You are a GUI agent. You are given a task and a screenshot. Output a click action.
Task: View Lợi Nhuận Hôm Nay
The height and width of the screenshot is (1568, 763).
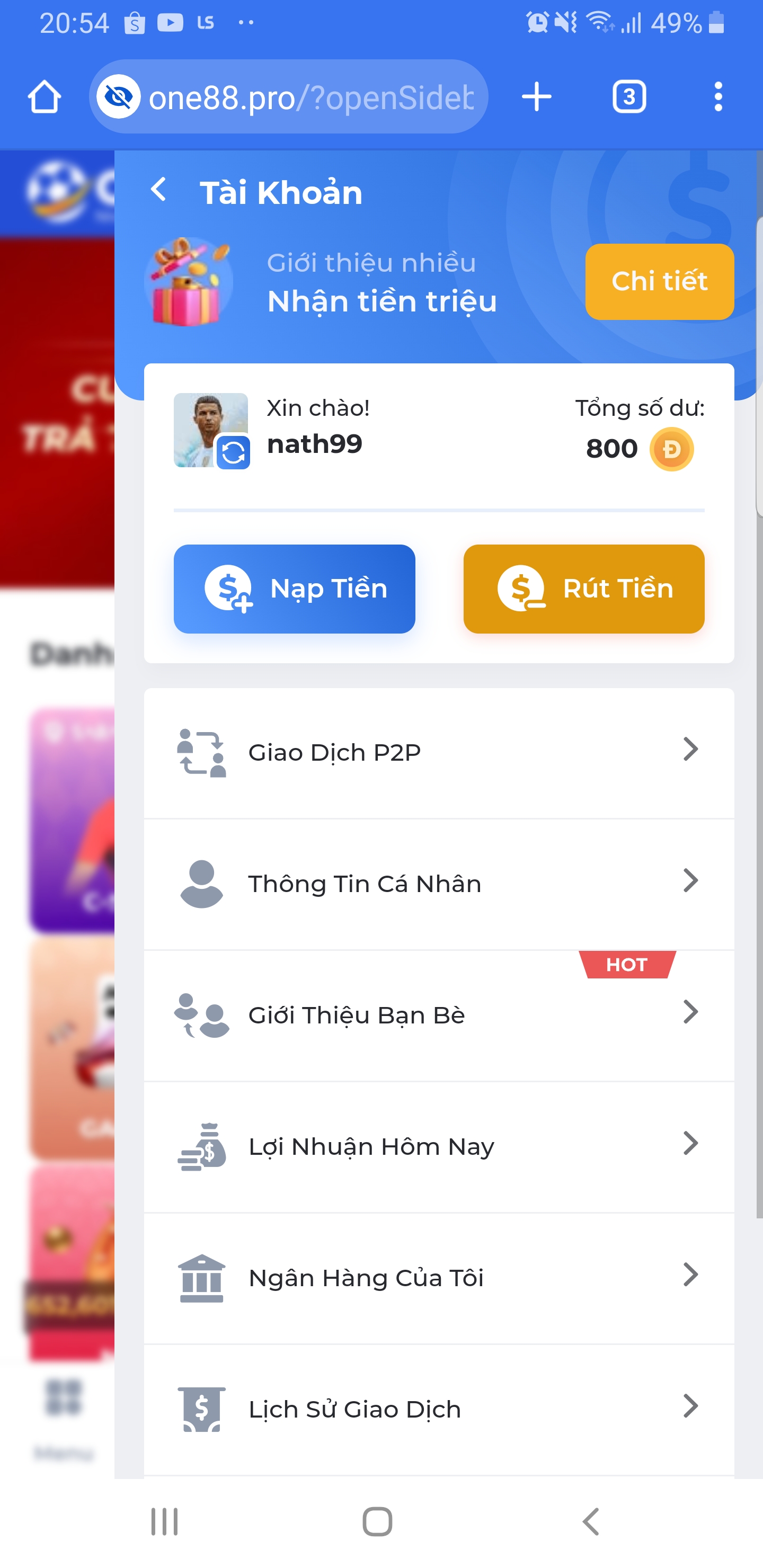pyautogui.click(x=438, y=1147)
